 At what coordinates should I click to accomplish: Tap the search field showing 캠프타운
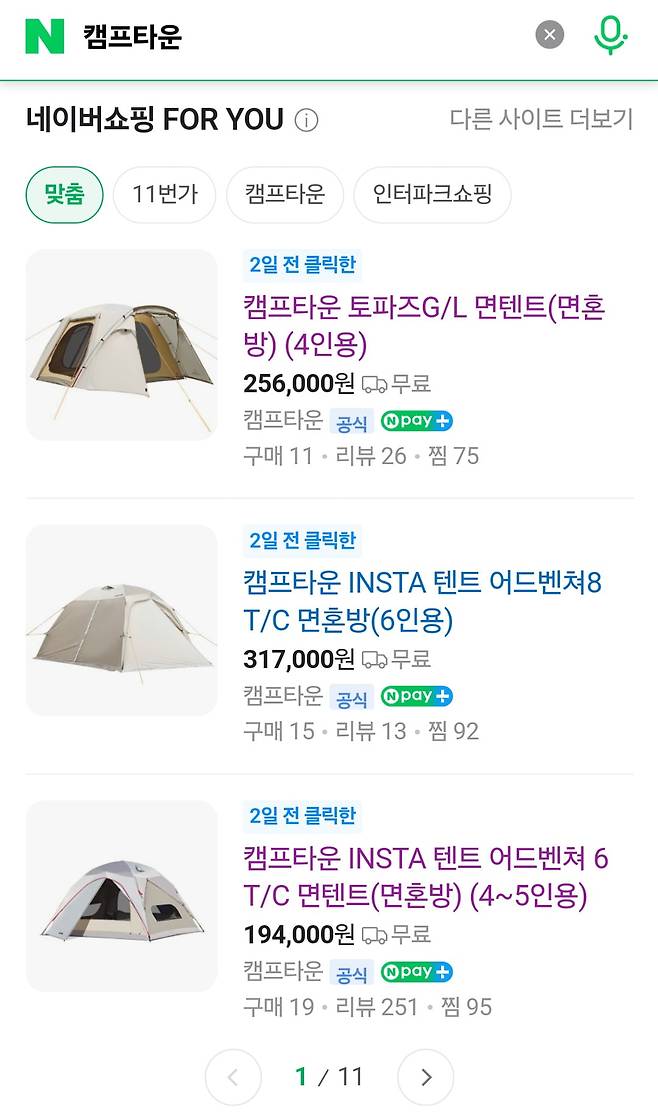(300, 37)
